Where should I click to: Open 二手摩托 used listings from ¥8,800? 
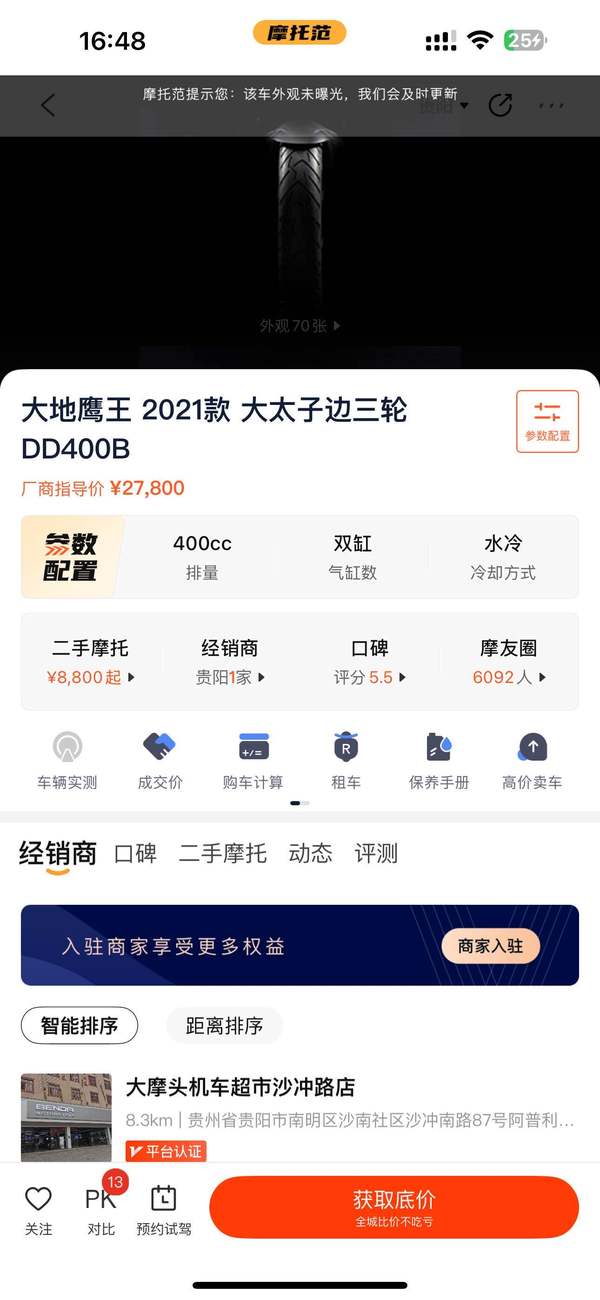click(90, 662)
